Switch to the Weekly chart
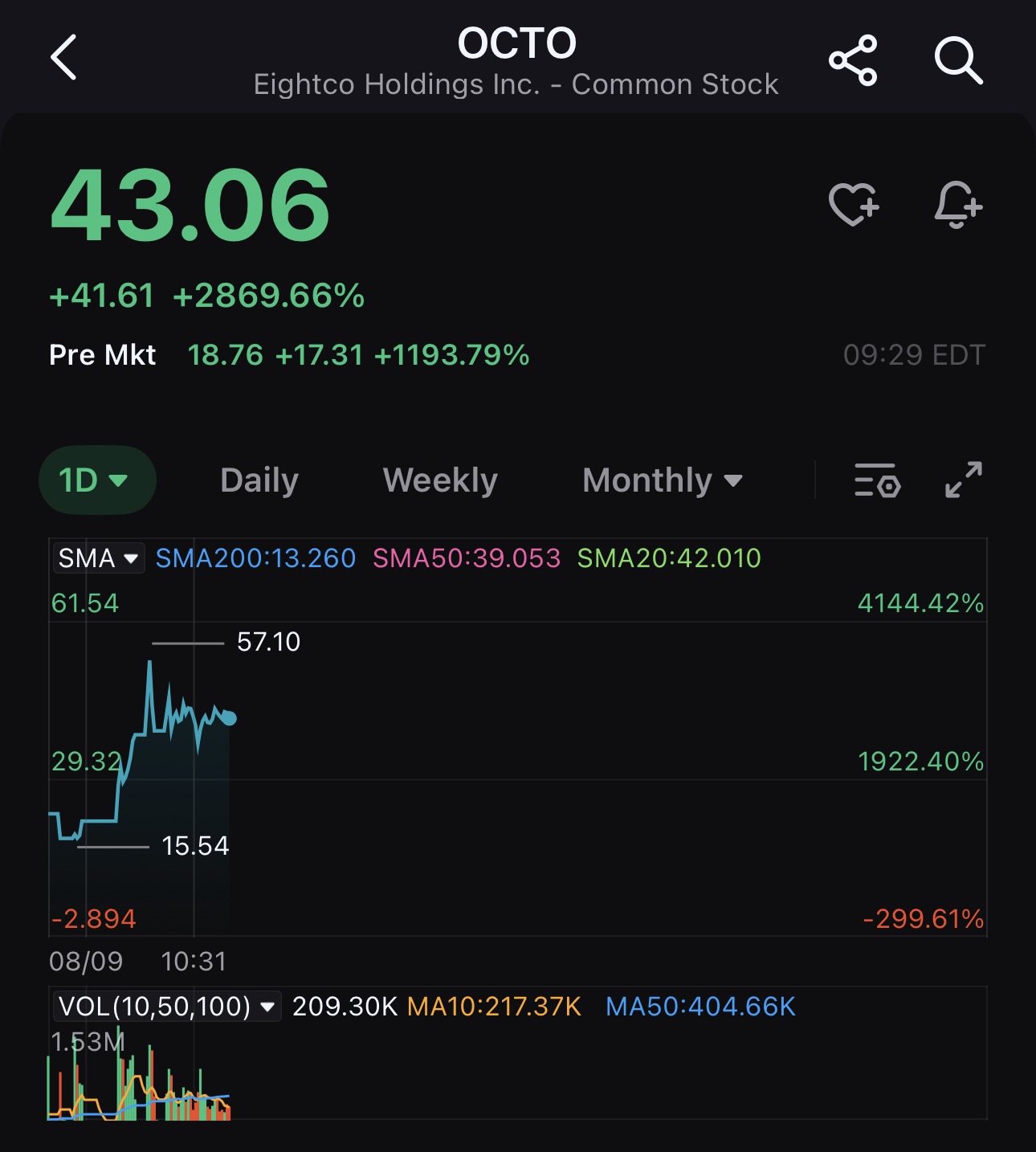The image size is (1036, 1152). tap(440, 480)
